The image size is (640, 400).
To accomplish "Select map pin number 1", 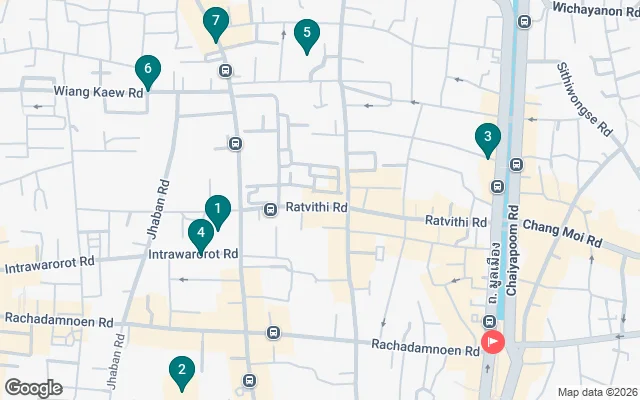I will (217, 210).
